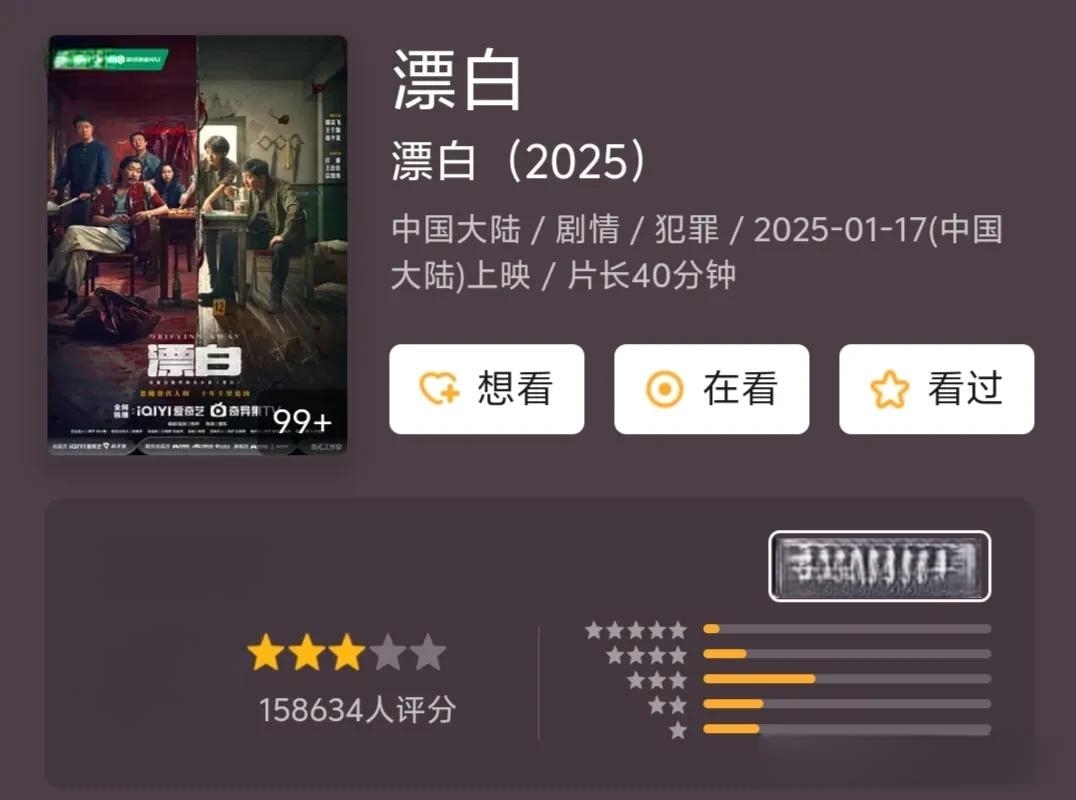
Task: Mark 漂白 as 在看
Action: [711, 389]
